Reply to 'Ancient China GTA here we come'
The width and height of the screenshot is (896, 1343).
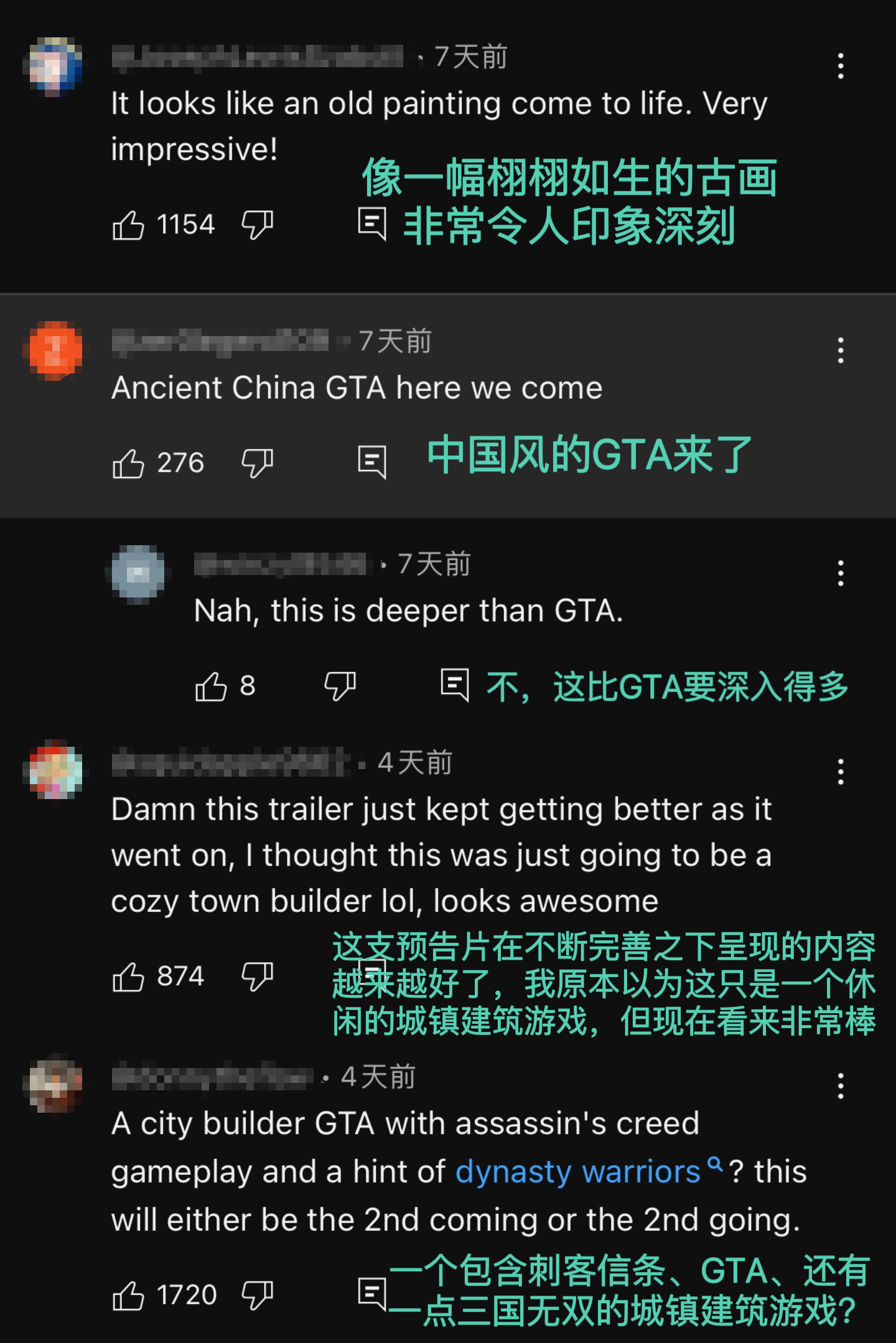pyautogui.click(x=372, y=462)
